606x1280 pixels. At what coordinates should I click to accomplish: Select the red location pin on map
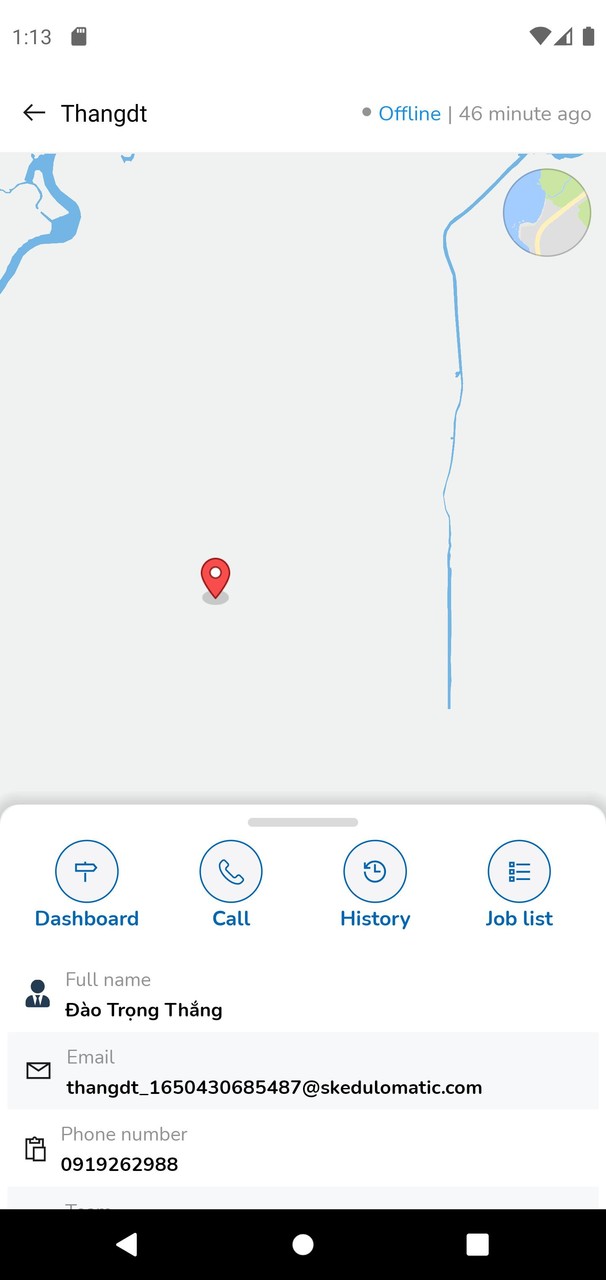pyautogui.click(x=215, y=578)
